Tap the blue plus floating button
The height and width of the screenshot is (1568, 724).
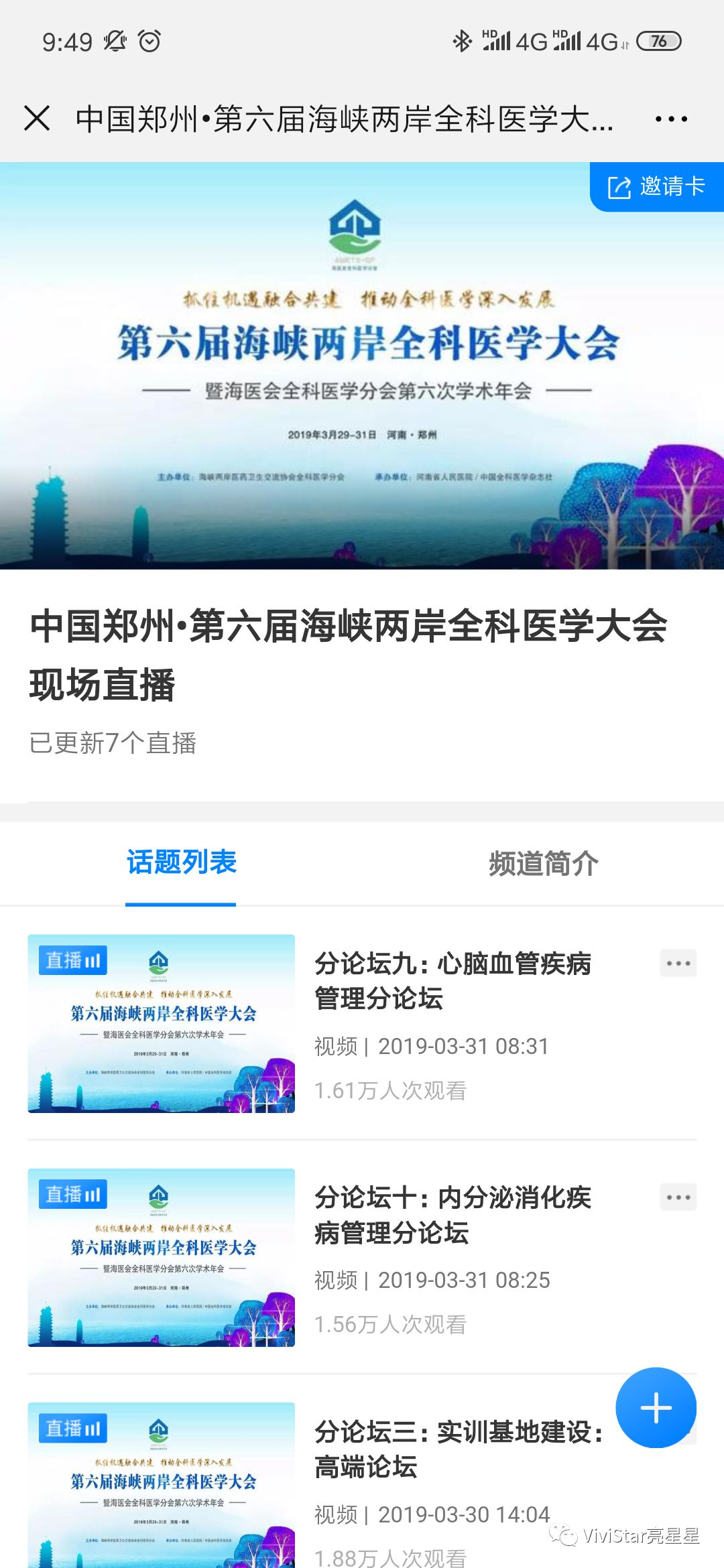coord(656,1408)
